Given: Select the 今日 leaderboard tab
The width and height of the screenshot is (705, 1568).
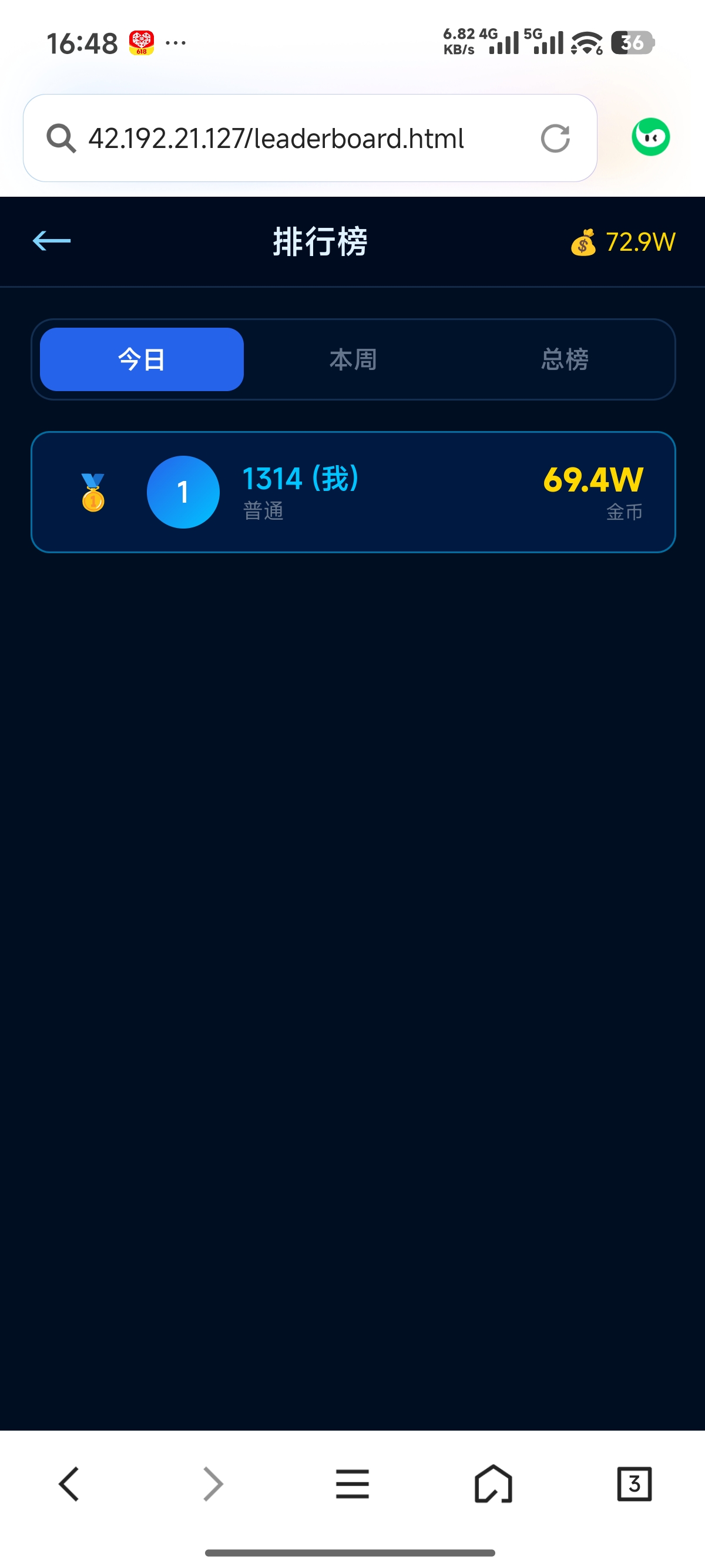Looking at the screenshot, I should [142, 359].
